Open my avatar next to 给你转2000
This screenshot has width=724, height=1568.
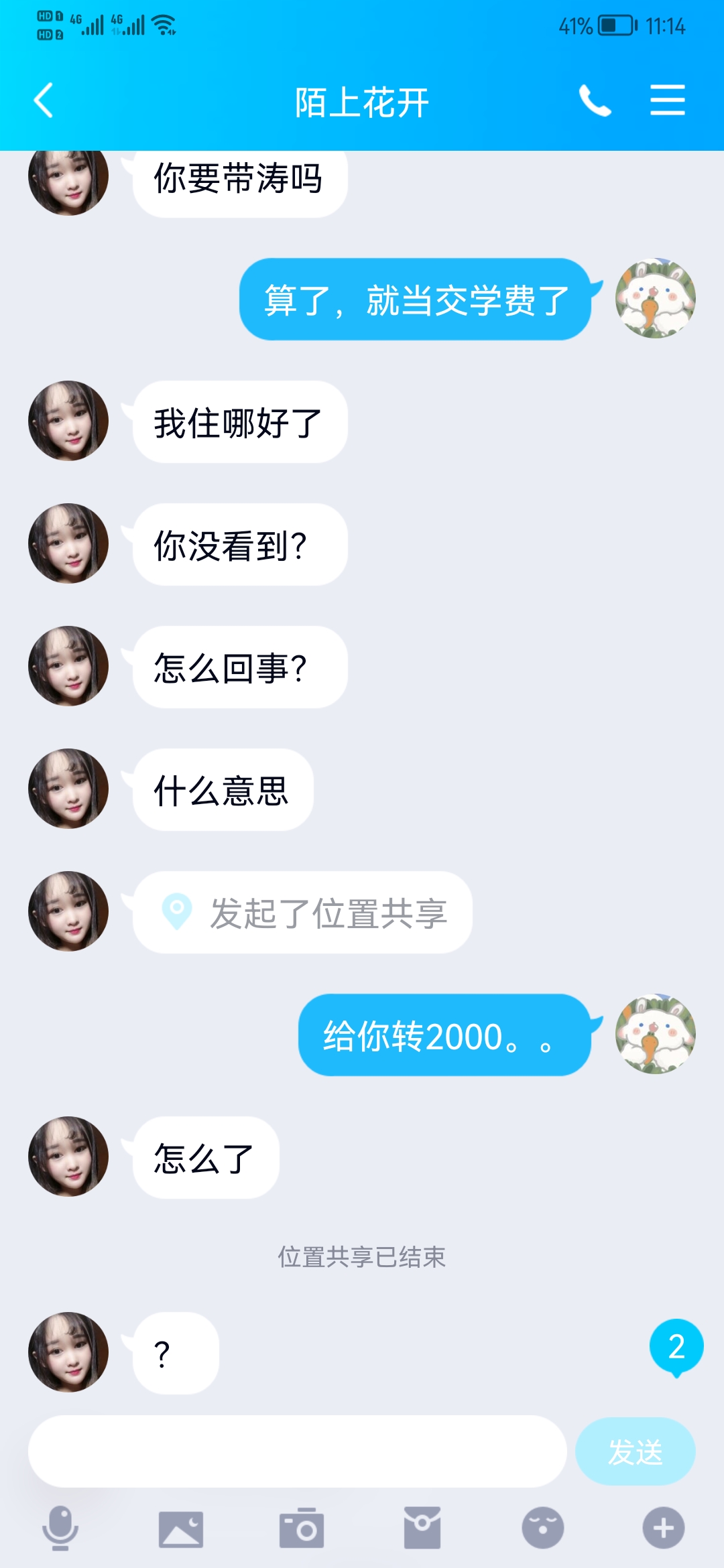(656, 1034)
